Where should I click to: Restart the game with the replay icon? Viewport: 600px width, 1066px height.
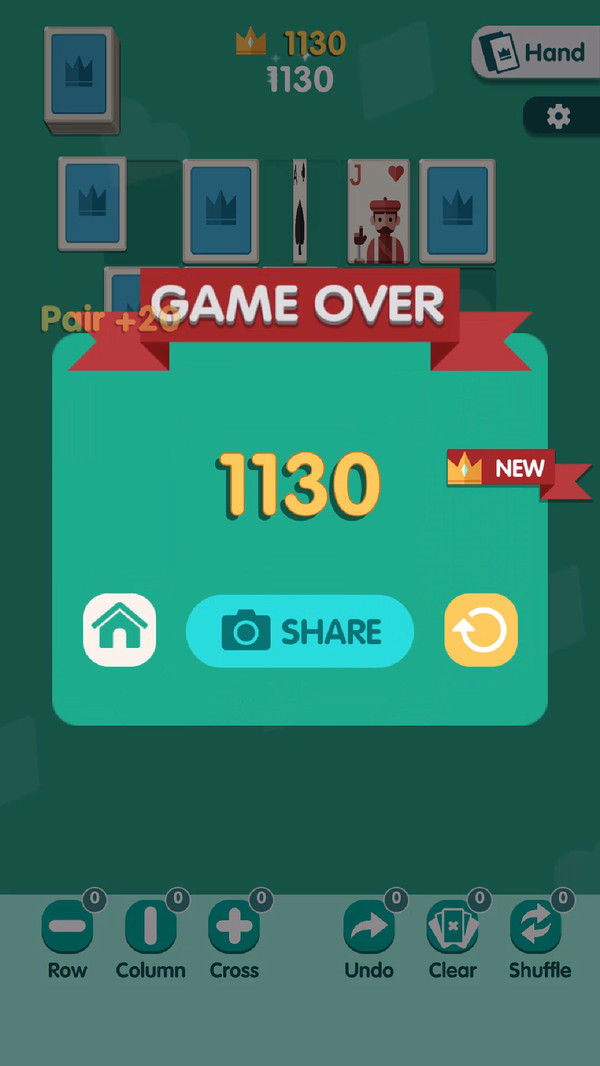481,630
